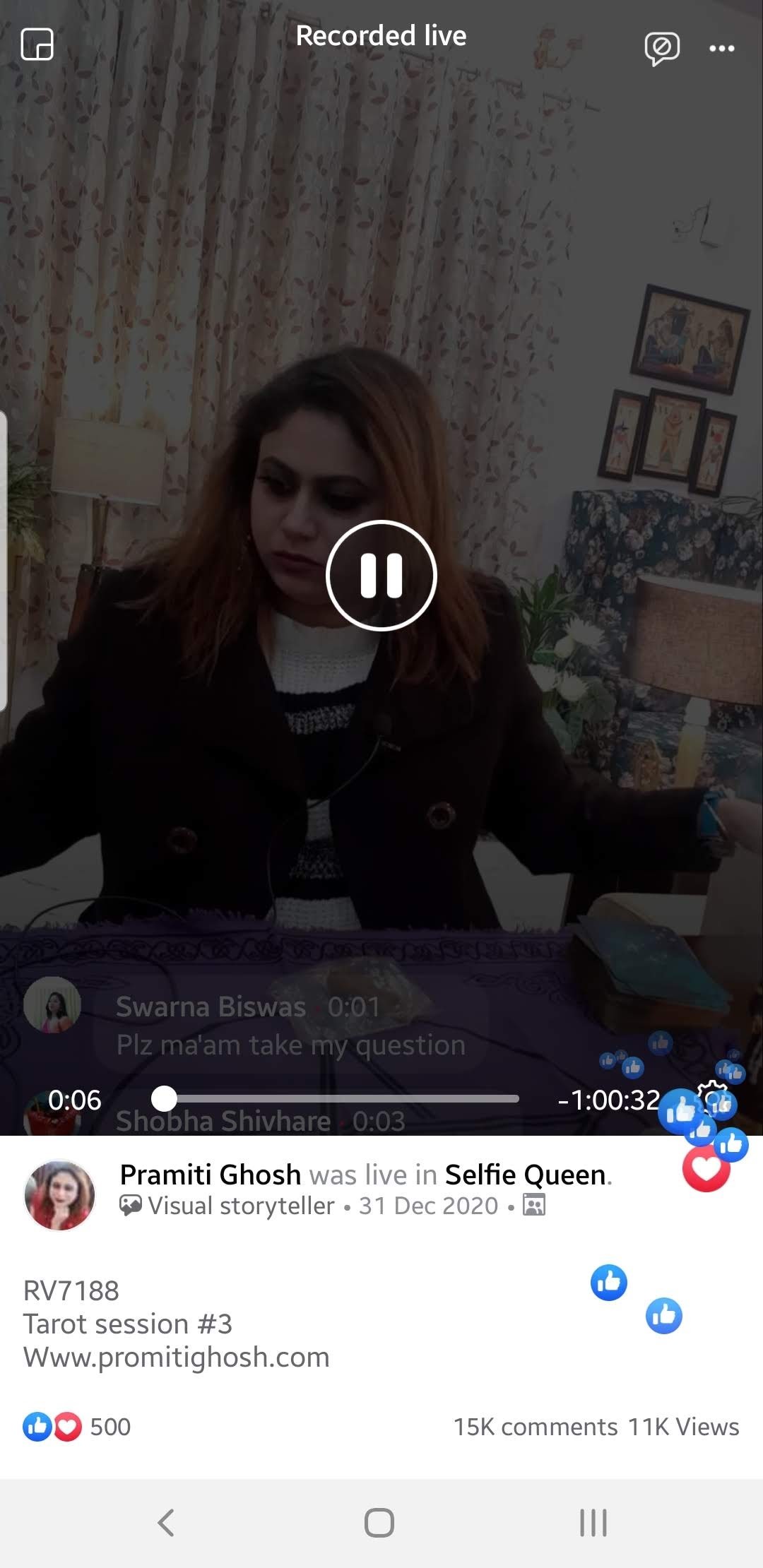Open video quality settings gear
The width and height of the screenshot is (763, 1568).
714,1097
